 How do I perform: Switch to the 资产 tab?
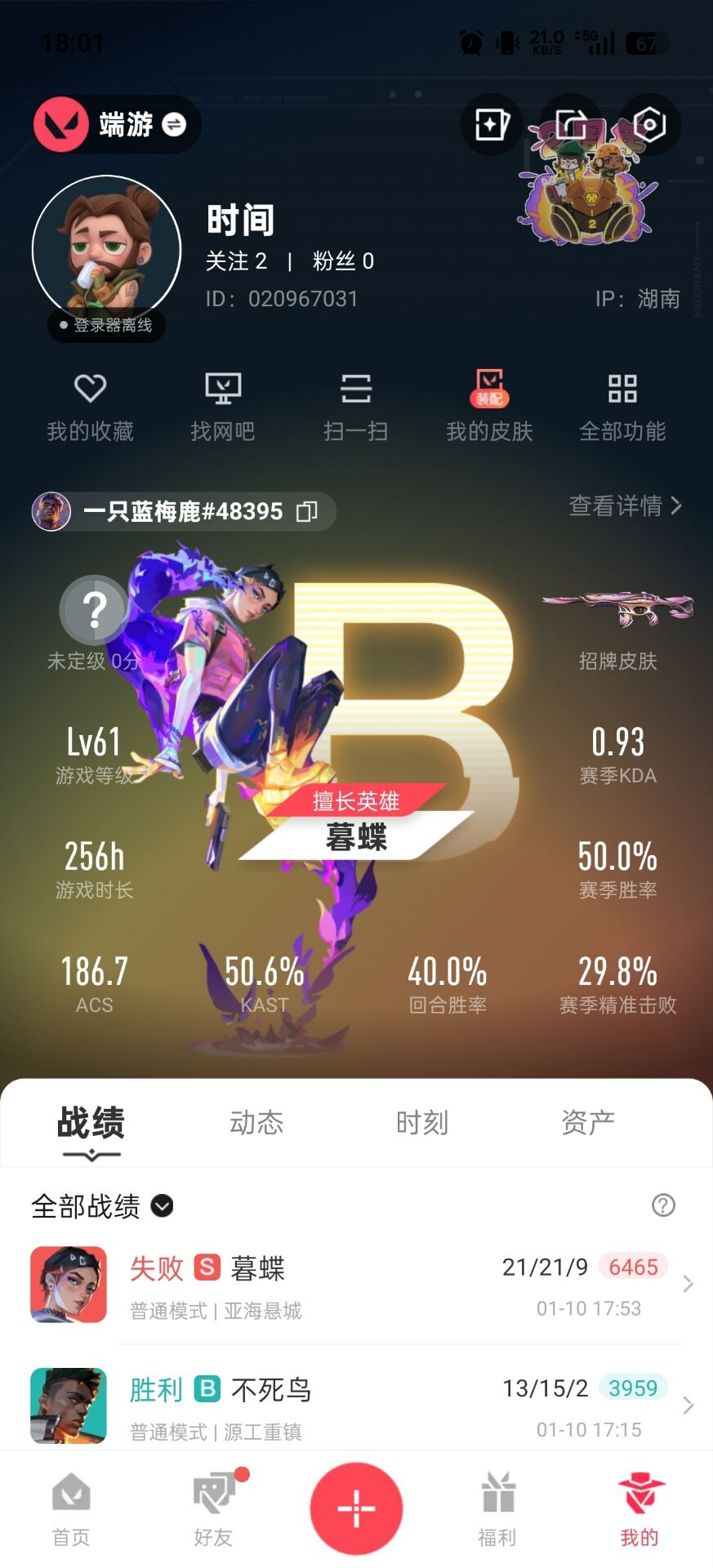(588, 1123)
